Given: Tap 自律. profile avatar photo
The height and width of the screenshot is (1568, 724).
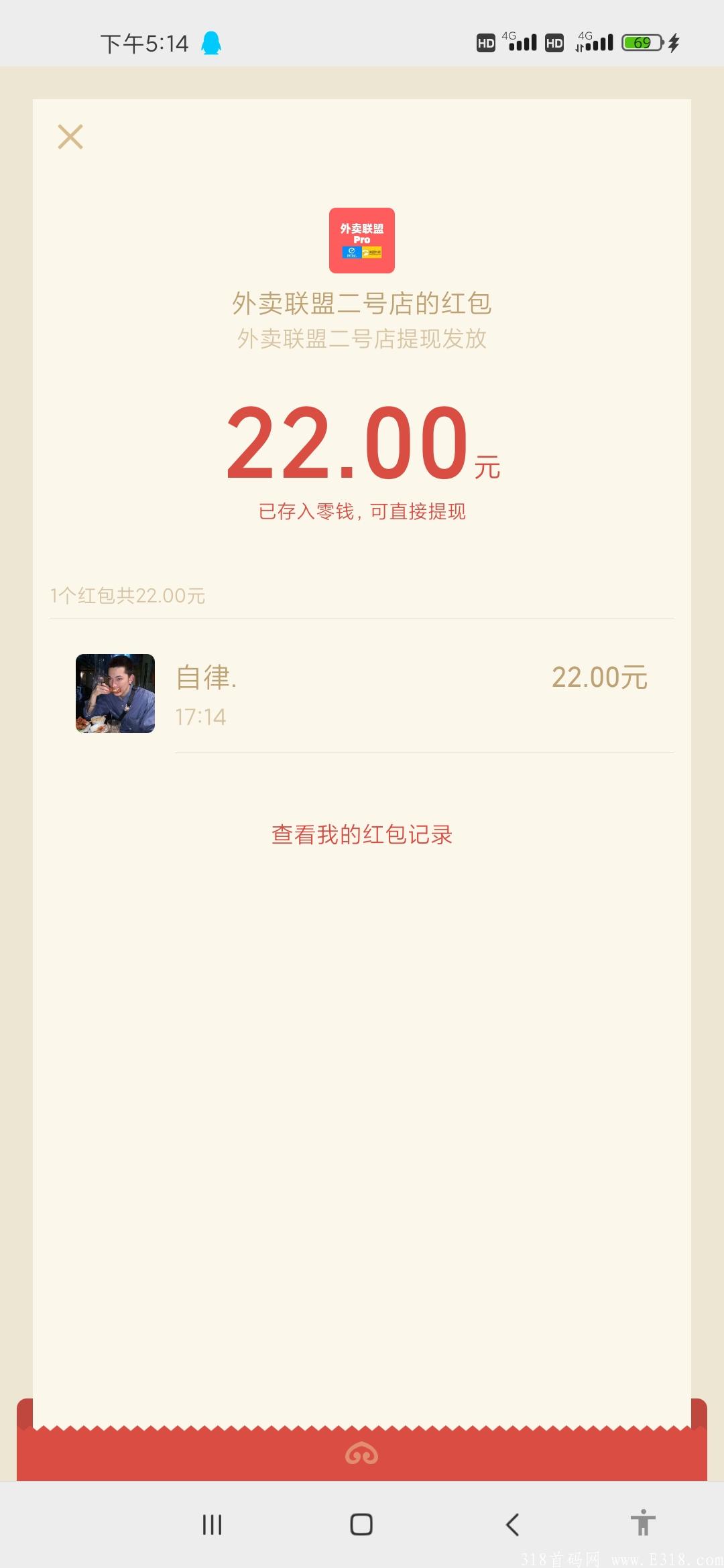Looking at the screenshot, I should point(115,694).
